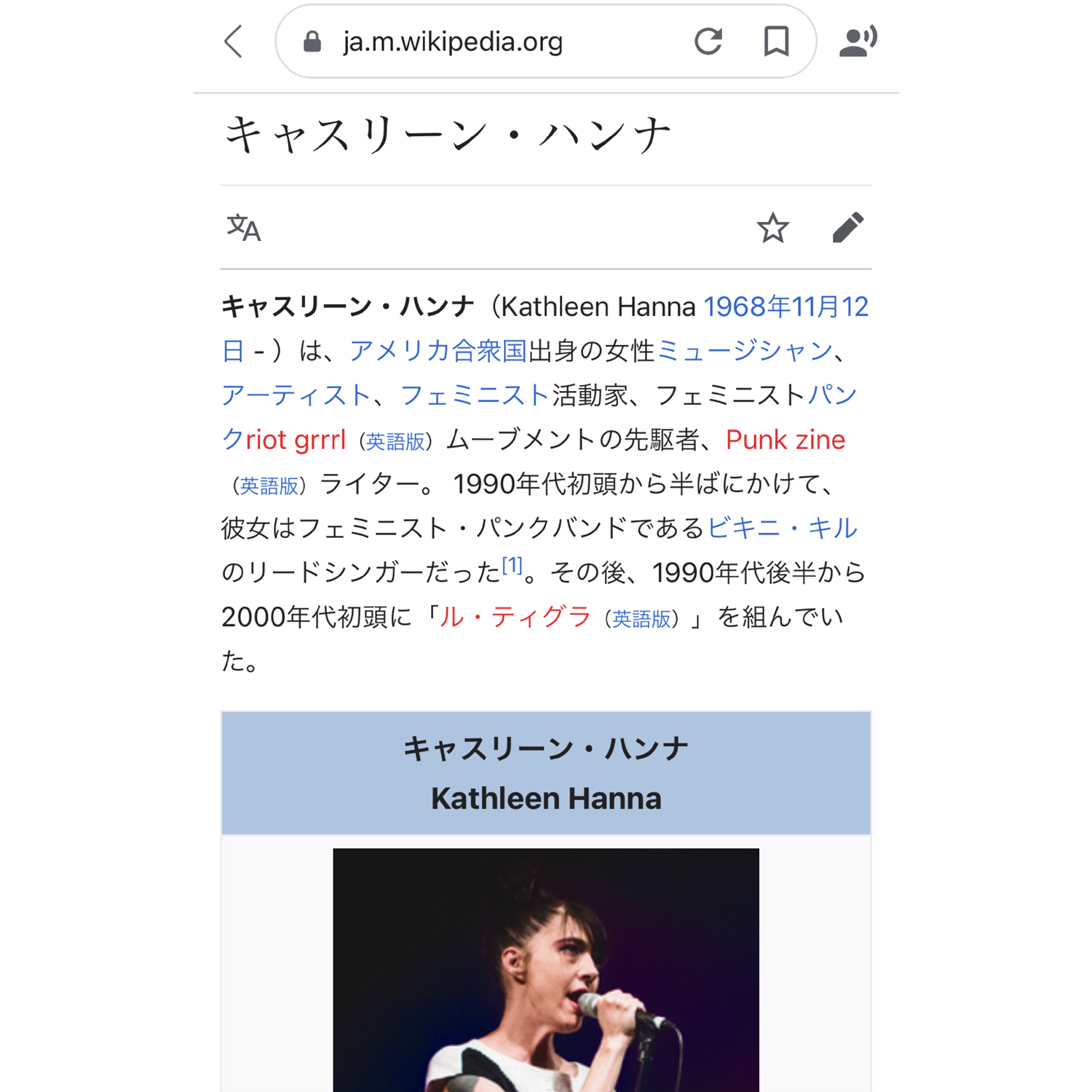The image size is (1092, 1092).
Task: Open the red Punk zine link
Action: click(785, 440)
